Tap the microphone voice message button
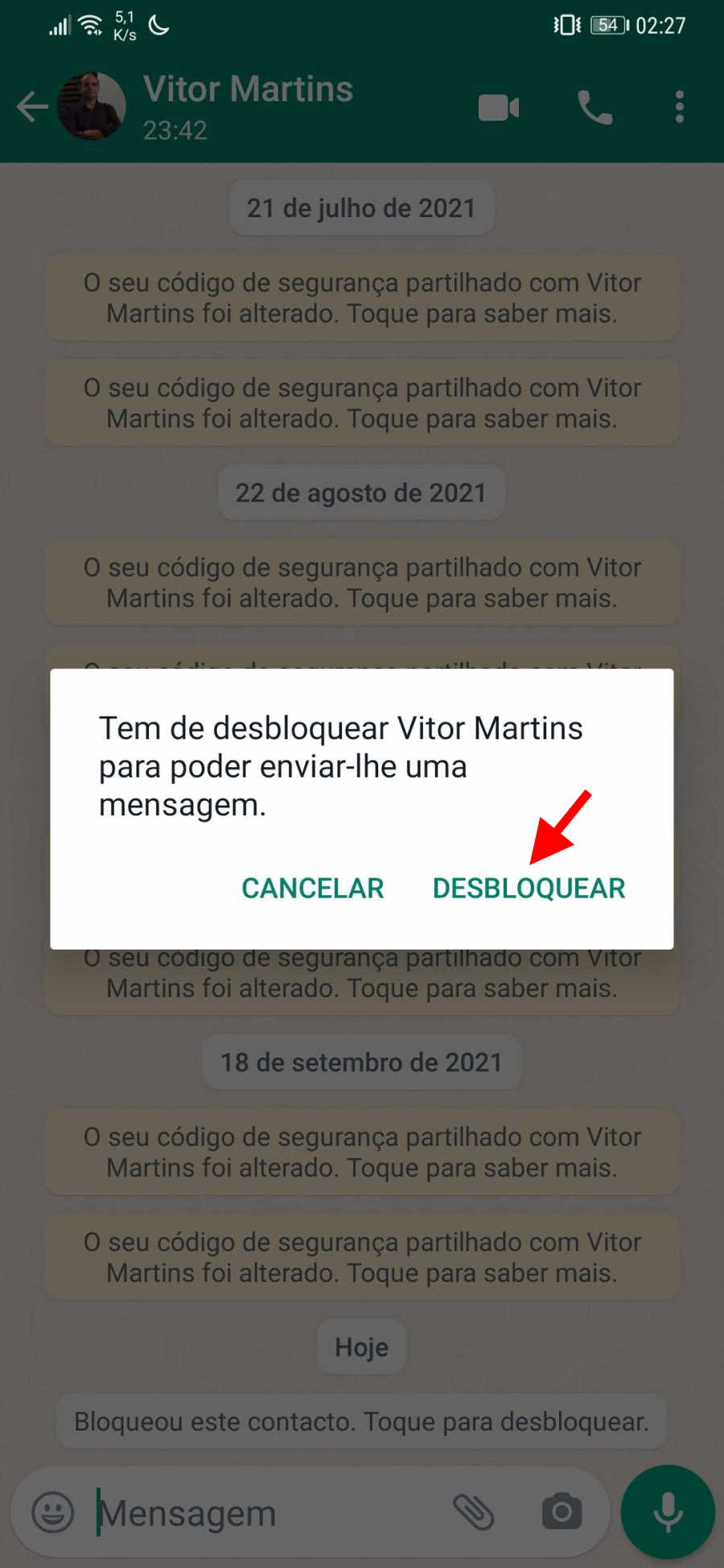This screenshot has width=724, height=1568. (x=668, y=1512)
